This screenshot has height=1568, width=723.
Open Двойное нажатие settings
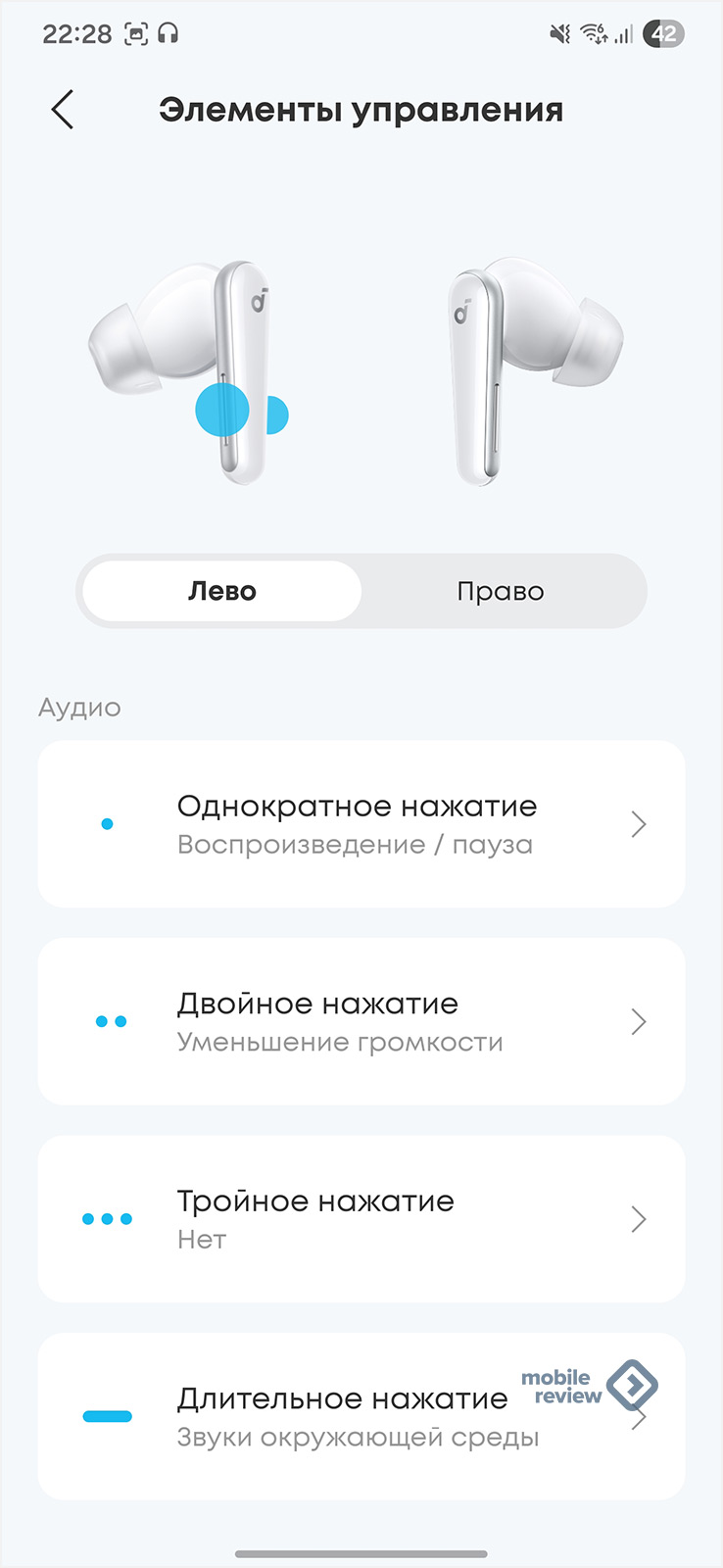tap(361, 1021)
